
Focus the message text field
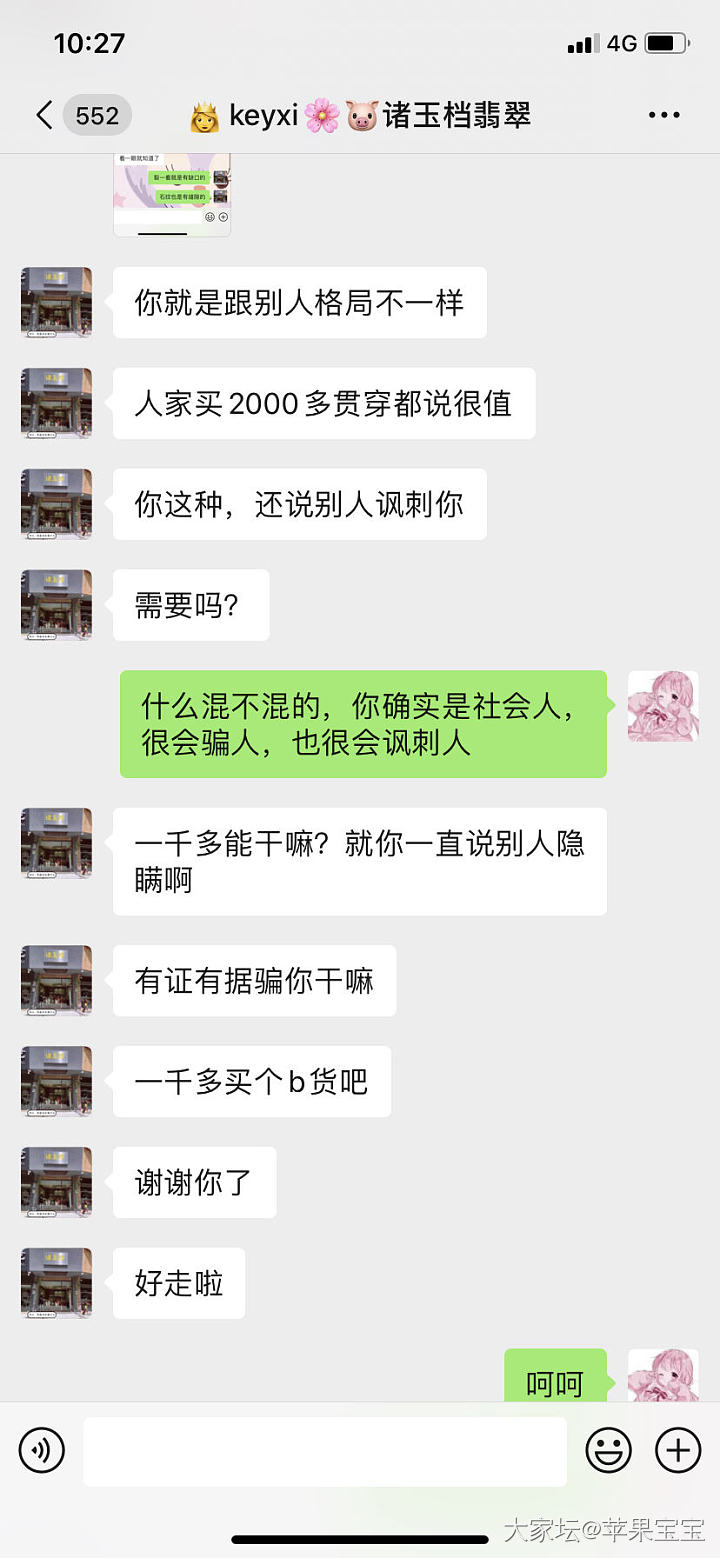[x=324, y=1451]
